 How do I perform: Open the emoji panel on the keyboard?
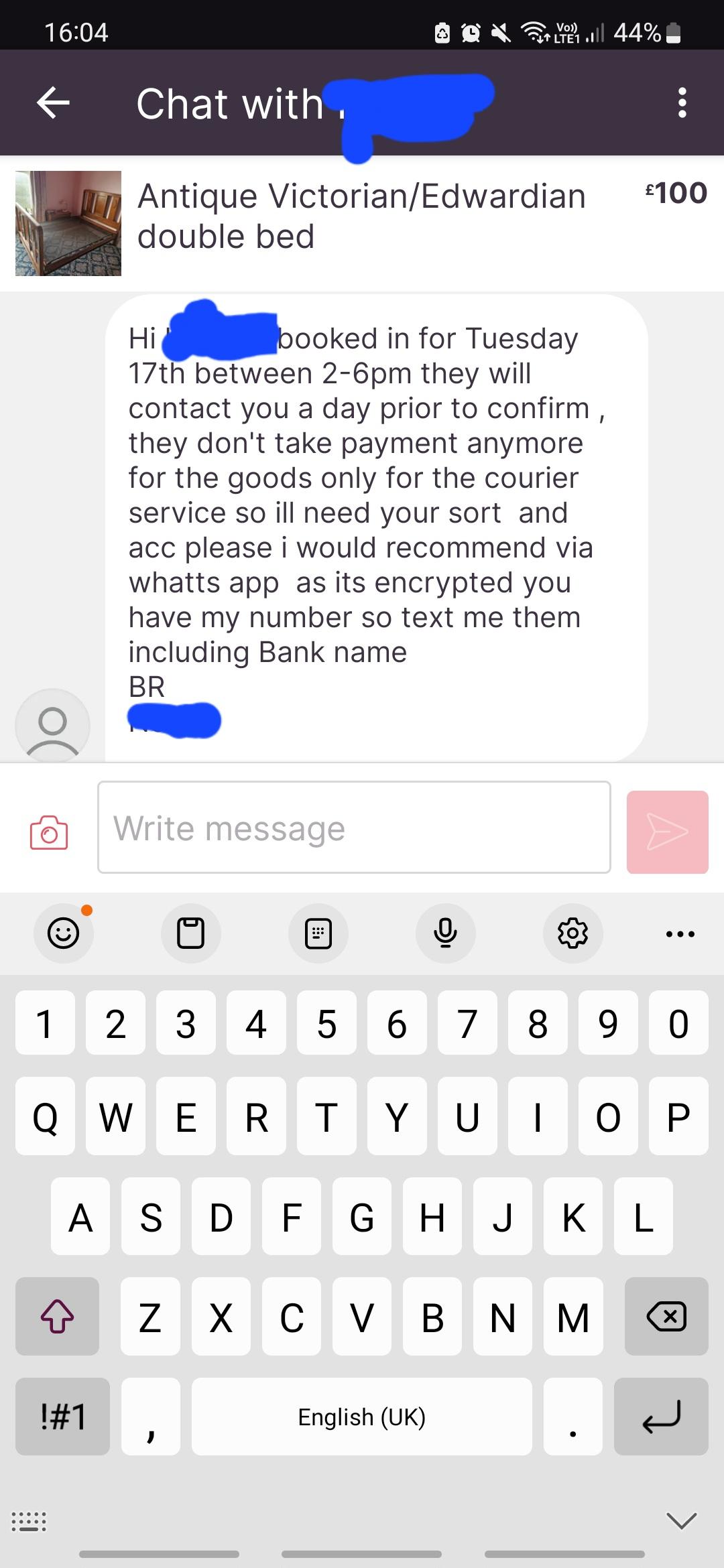pyautogui.click(x=64, y=933)
